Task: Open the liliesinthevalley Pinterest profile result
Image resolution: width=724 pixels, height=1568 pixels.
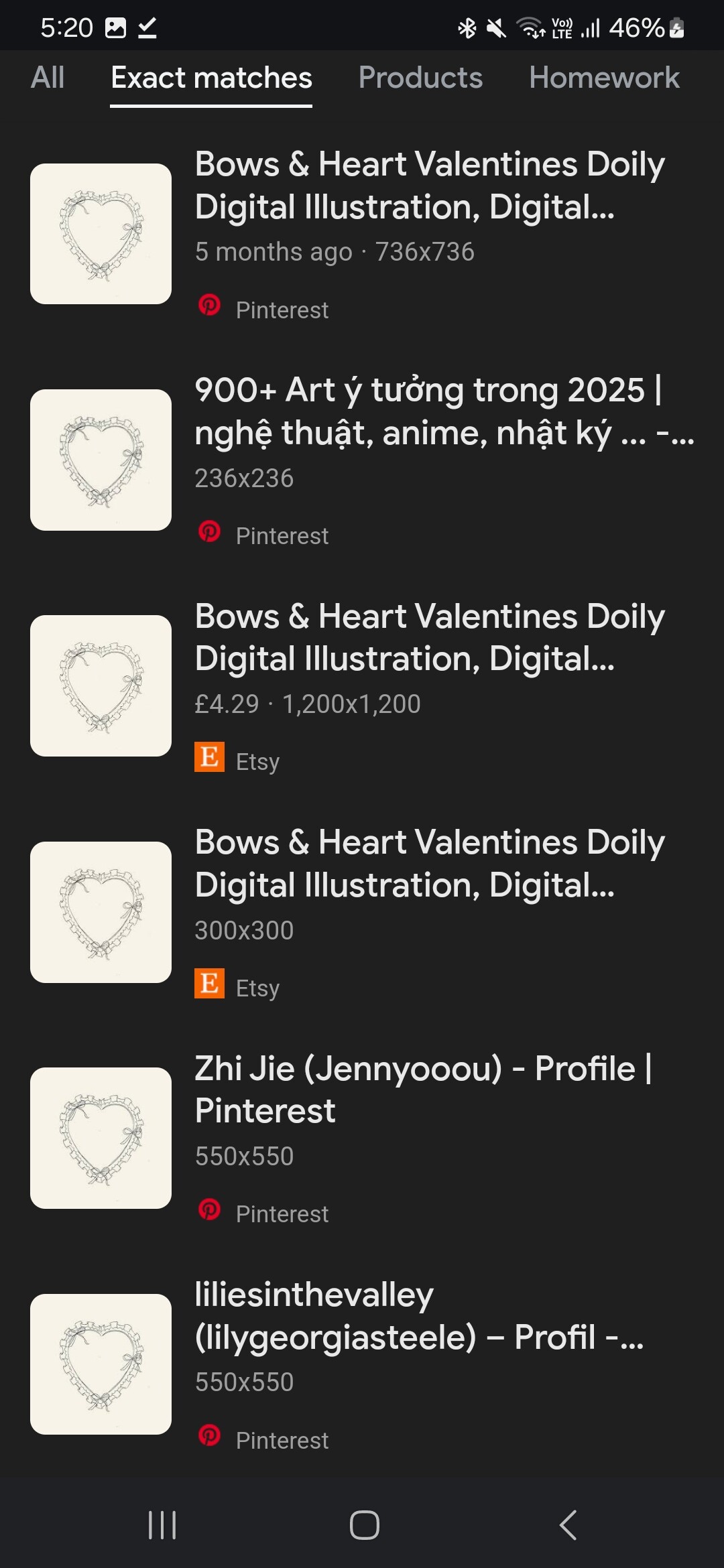Action: [362, 1364]
